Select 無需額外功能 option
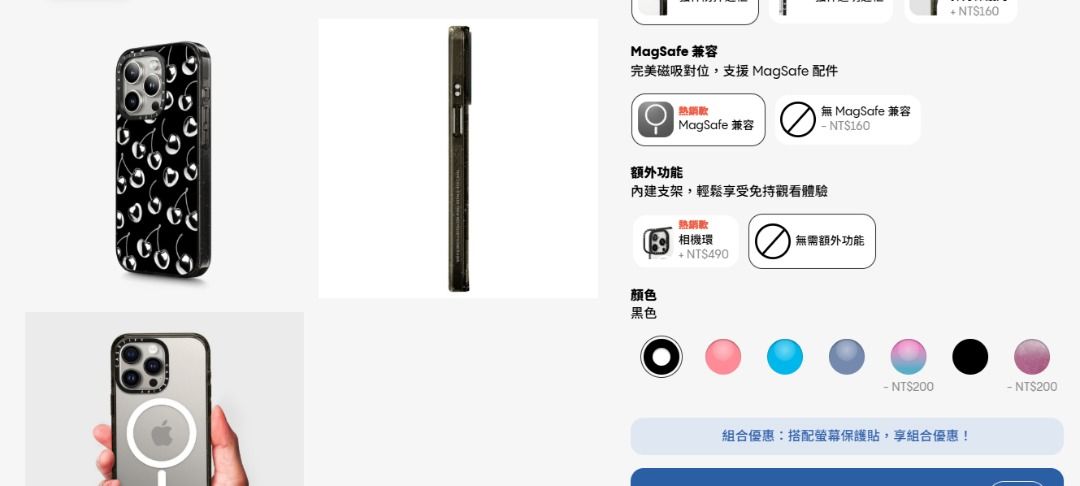The image size is (1080, 486). (811, 241)
